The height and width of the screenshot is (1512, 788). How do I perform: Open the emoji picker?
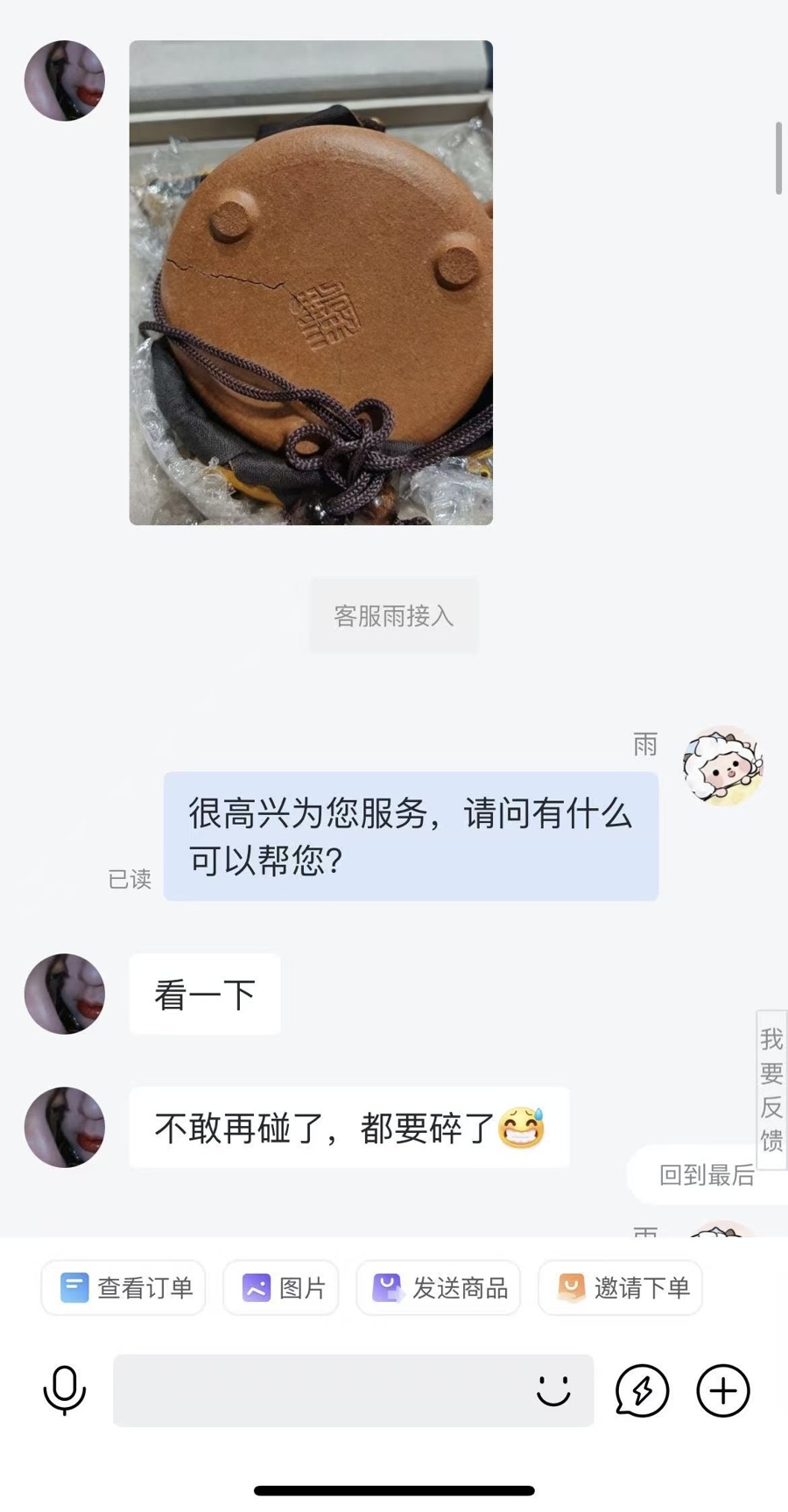pyautogui.click(x=553, y=1390)
